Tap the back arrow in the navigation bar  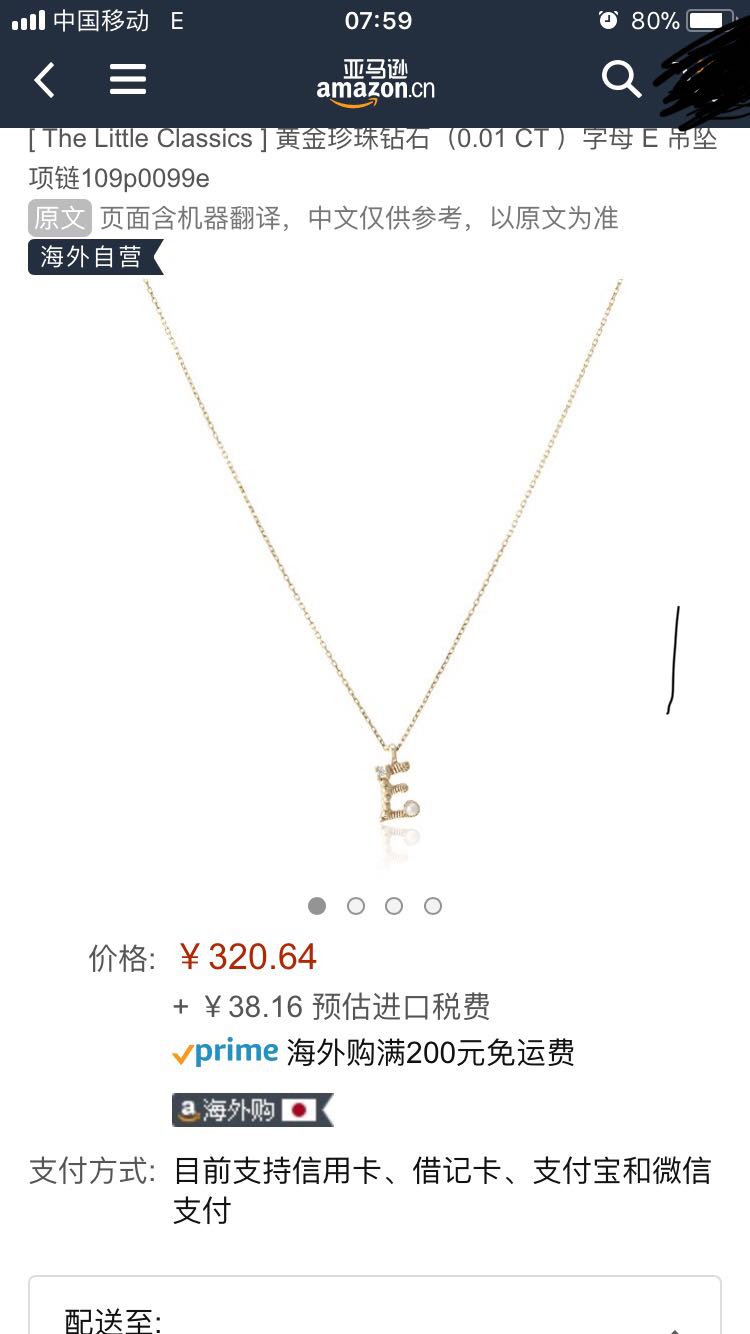[x=44, y=79]
